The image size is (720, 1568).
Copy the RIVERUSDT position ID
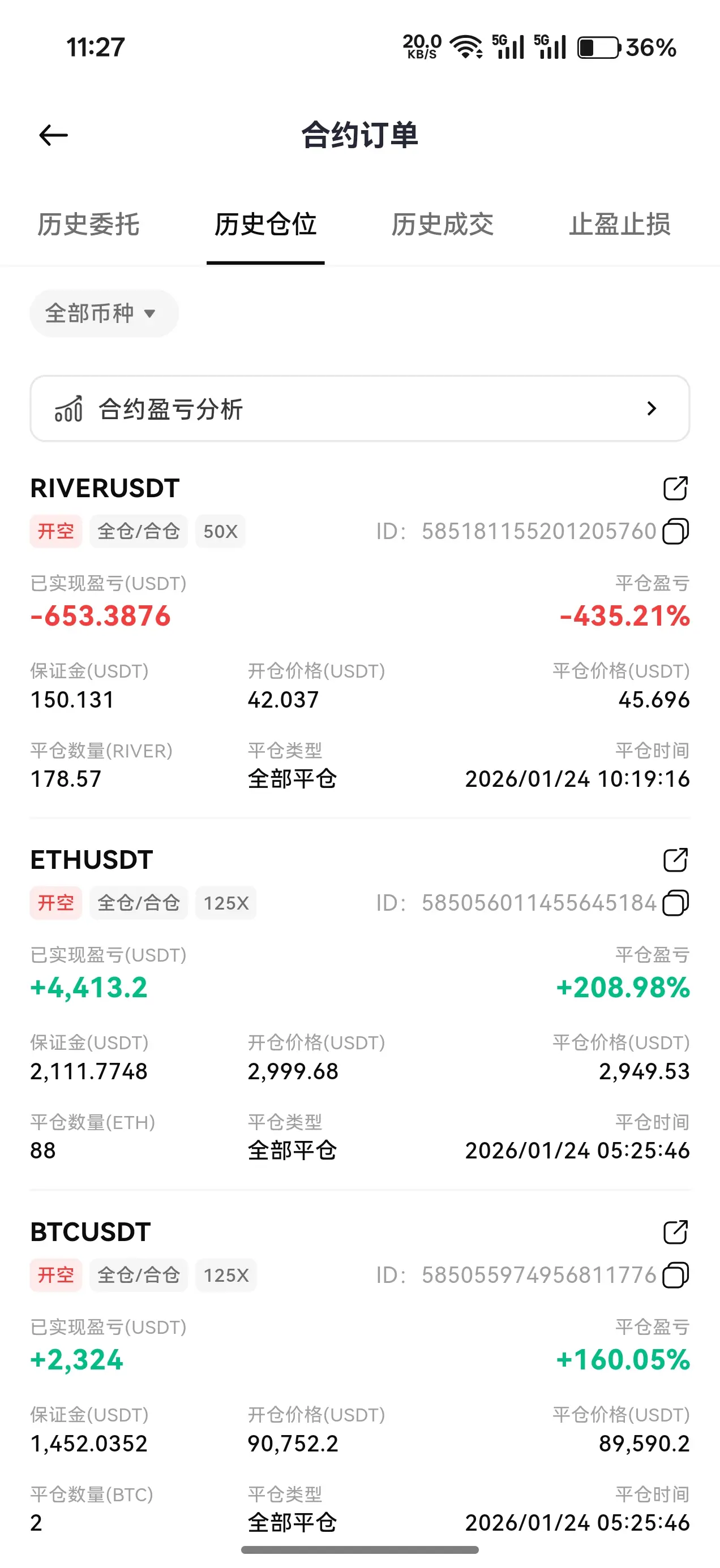pyautogui.click(x=675, y=531)
